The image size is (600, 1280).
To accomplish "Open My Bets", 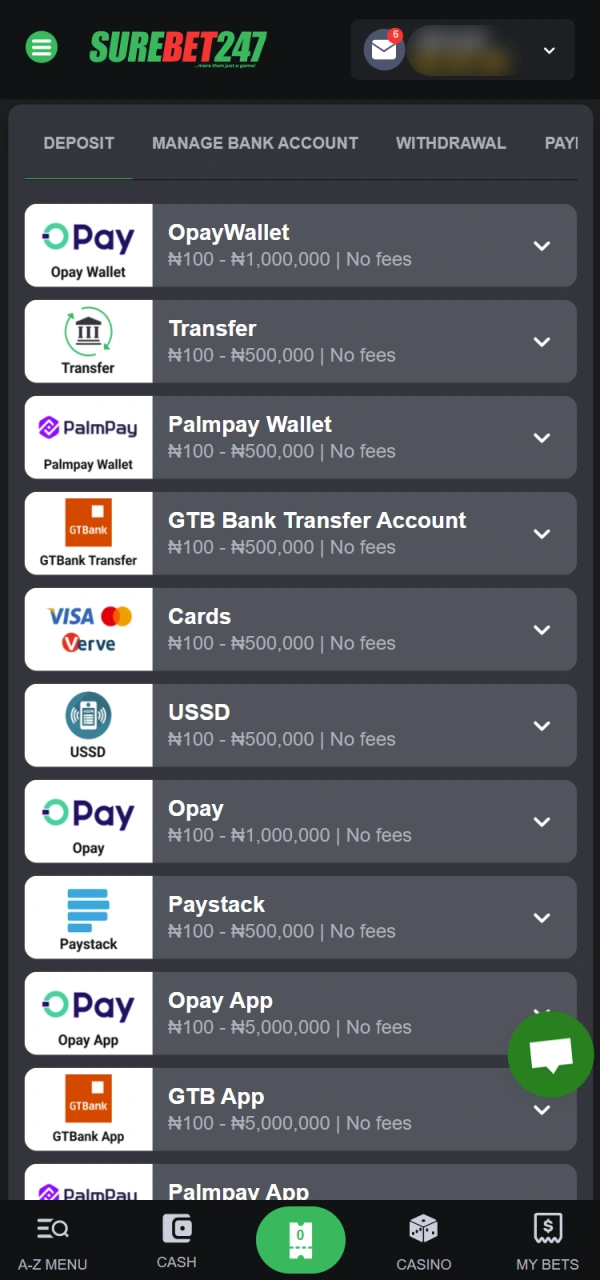I will [x=547, y=1242].
